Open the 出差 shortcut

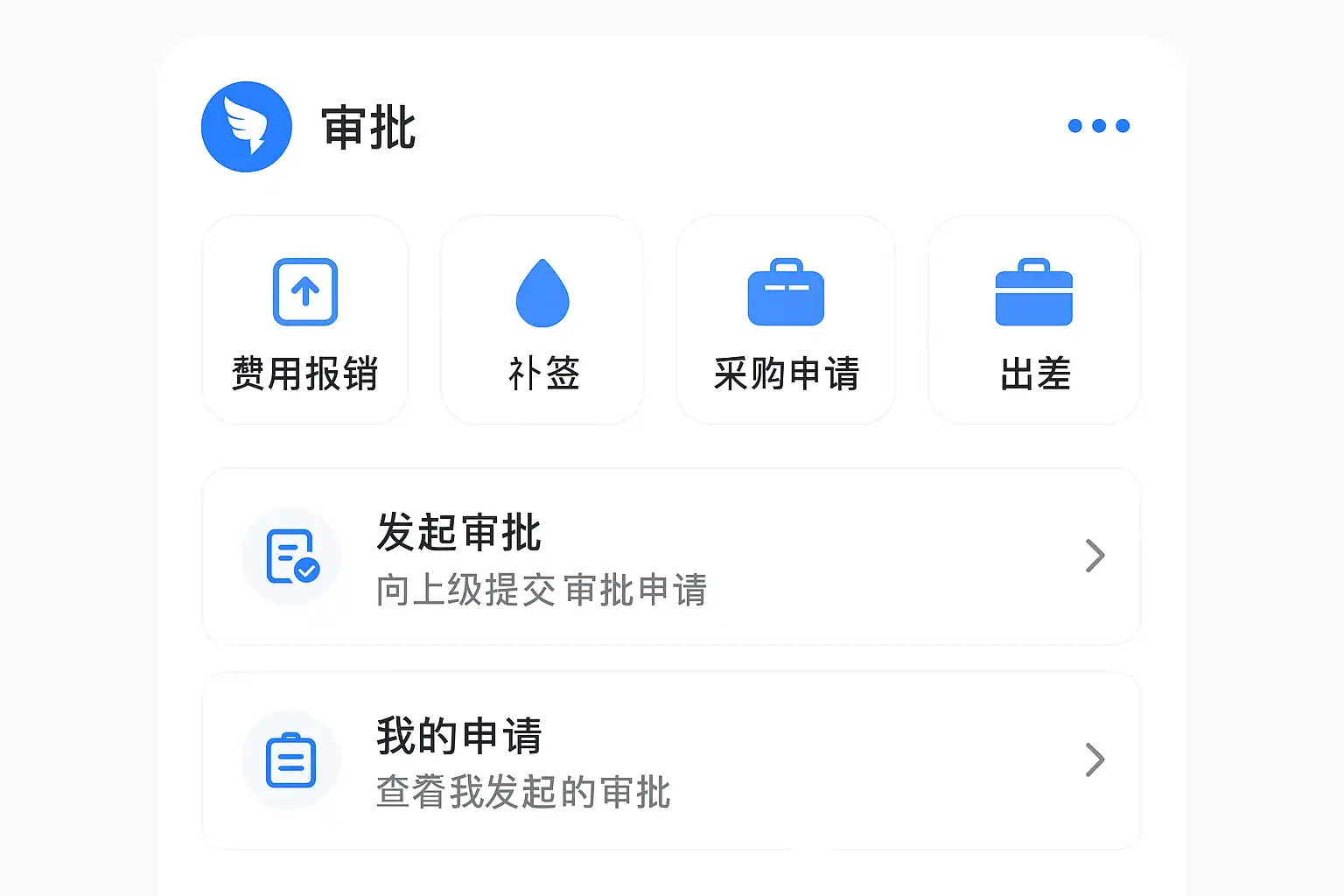click(x=1034, y=320)
